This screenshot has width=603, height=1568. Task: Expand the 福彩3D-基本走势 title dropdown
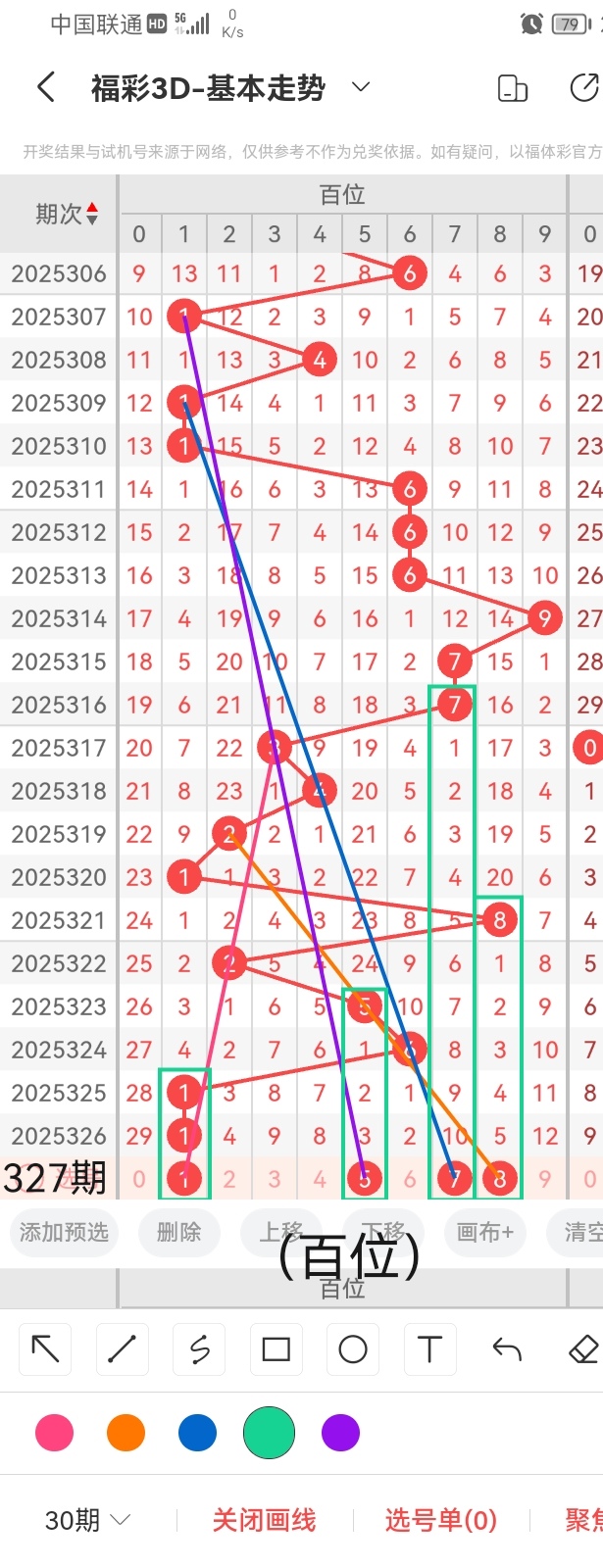[361, 87]
